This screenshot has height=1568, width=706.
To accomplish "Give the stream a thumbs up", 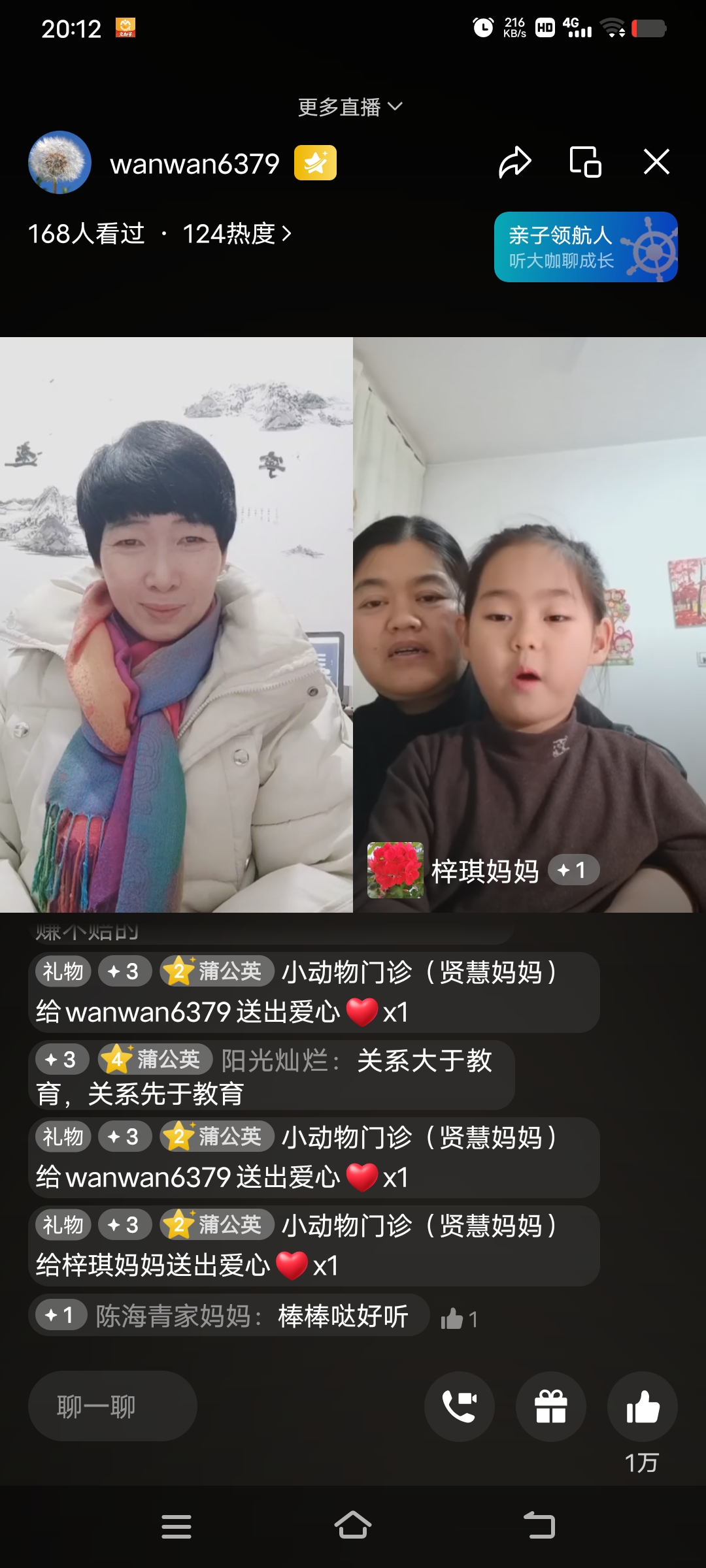I will (642, 1406).
